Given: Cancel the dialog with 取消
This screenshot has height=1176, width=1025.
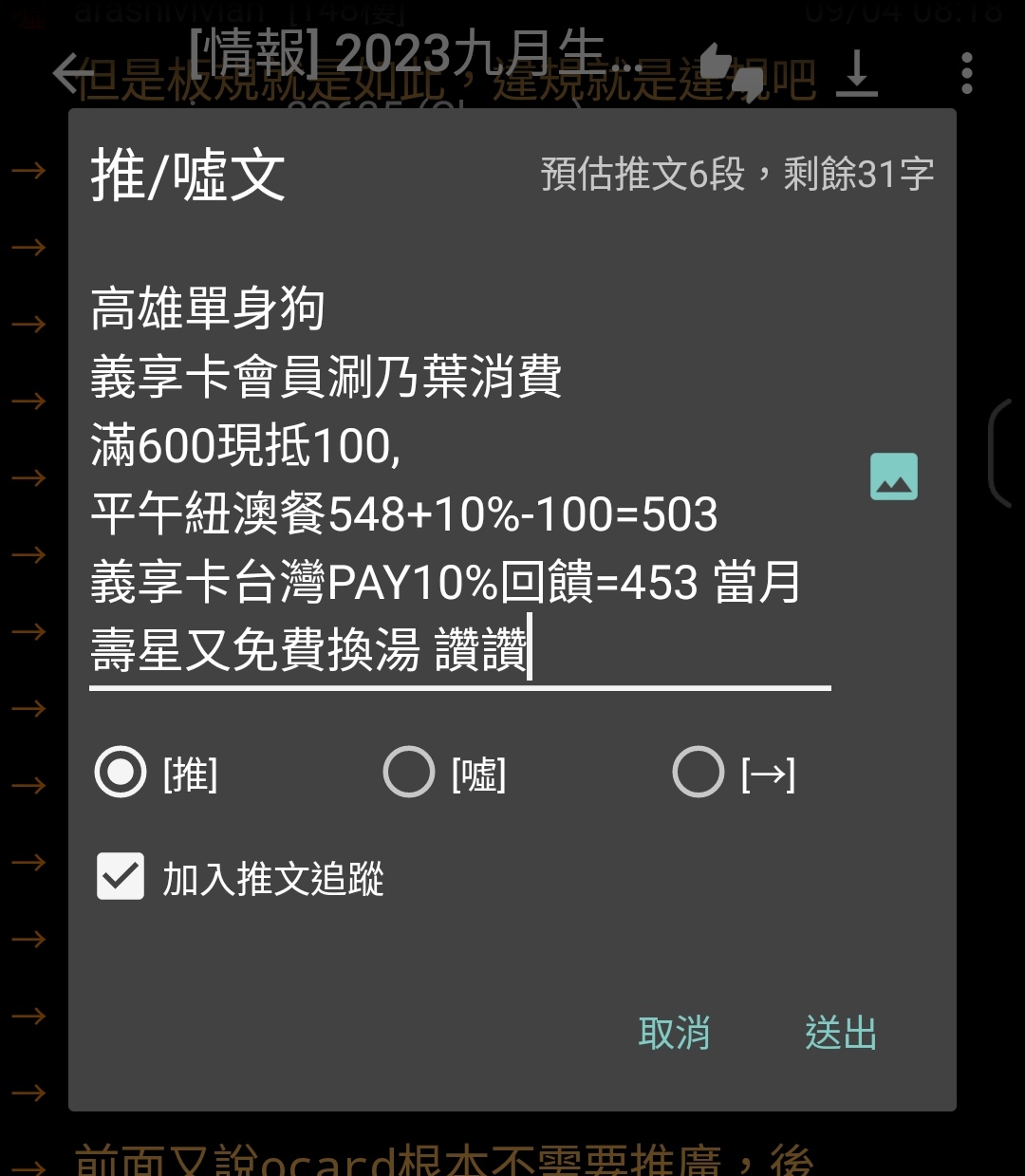Looking at the screenshot, I should [x=674, y=1033].
